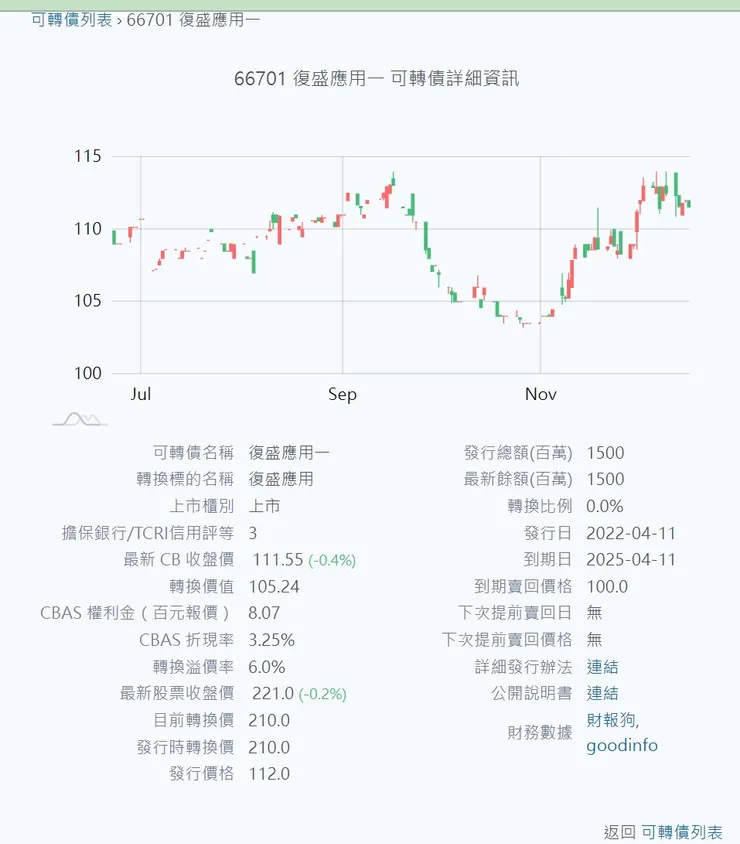Click the small area chart preview icon
The width and height of the screenshot is (740, 844).
78,418
